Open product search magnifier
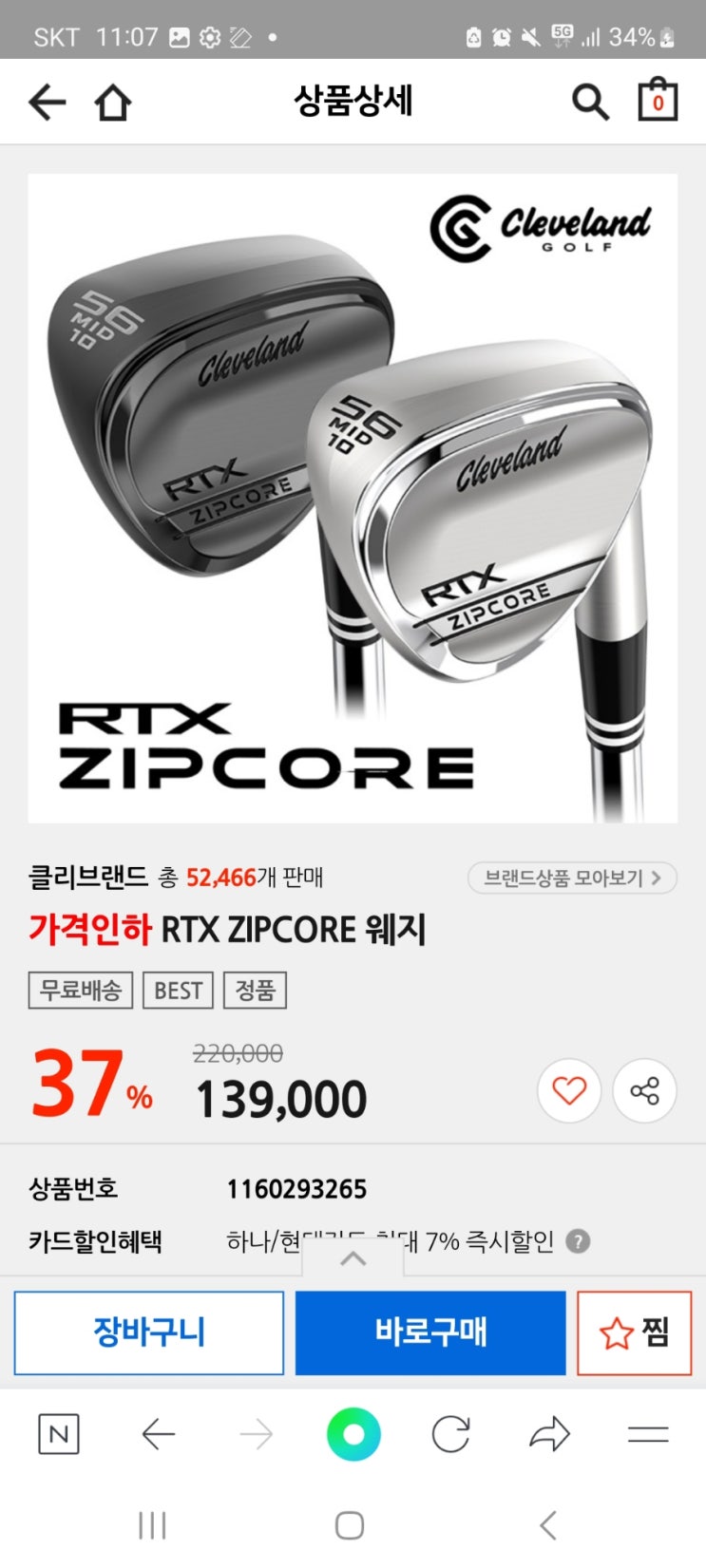This screenshot has height=1568, width=706. click(589, 102)
